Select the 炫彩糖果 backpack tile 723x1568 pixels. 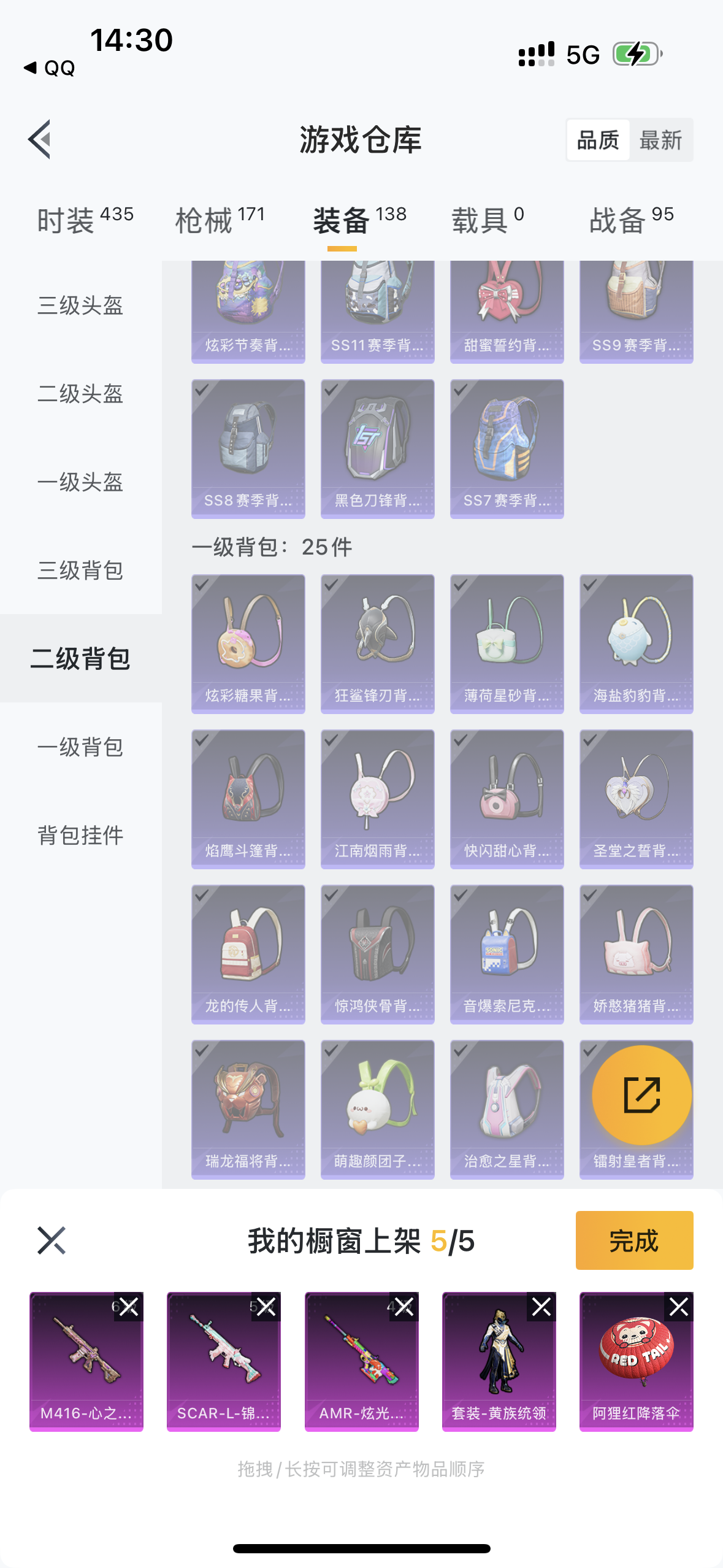click(x=248, y=644)
